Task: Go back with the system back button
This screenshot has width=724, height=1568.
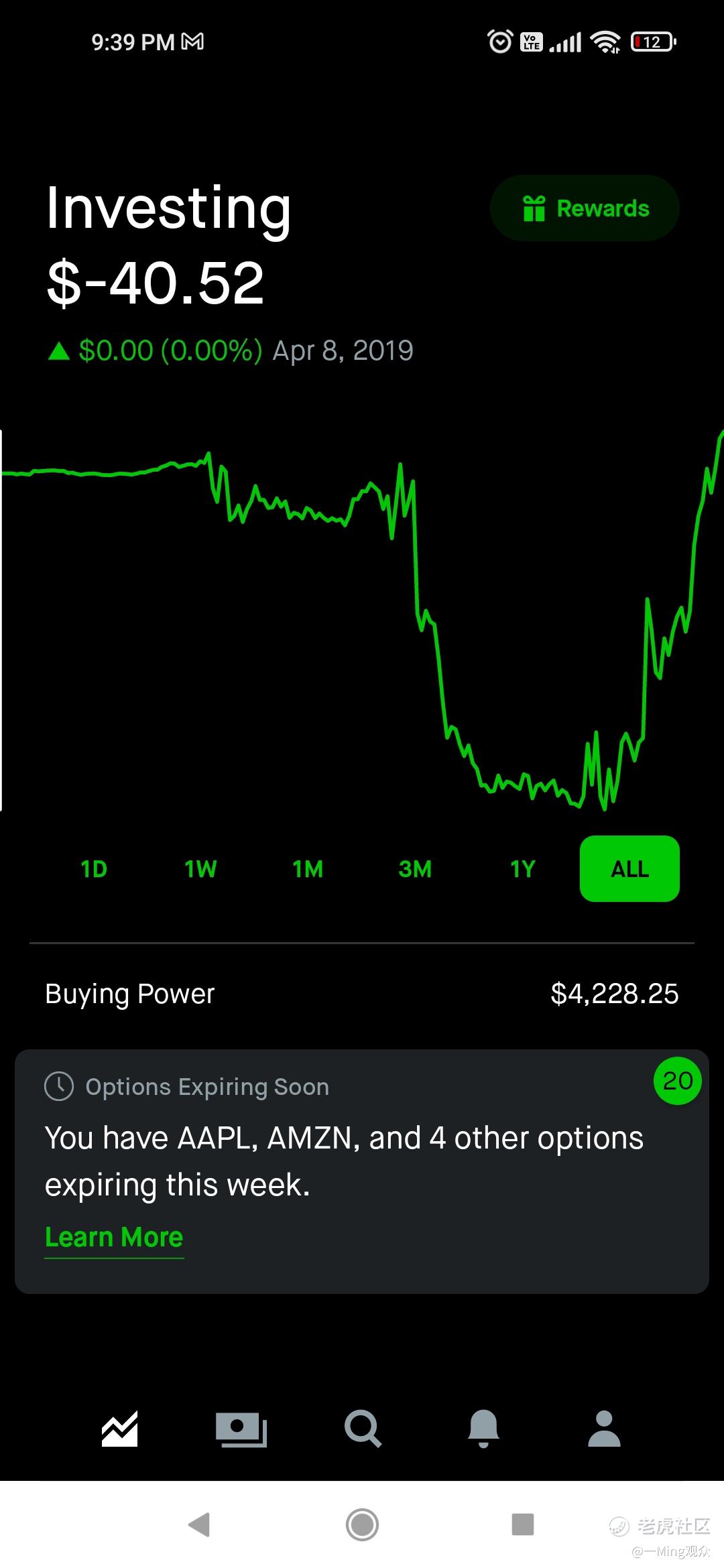Action: (x=200, y=1524)
